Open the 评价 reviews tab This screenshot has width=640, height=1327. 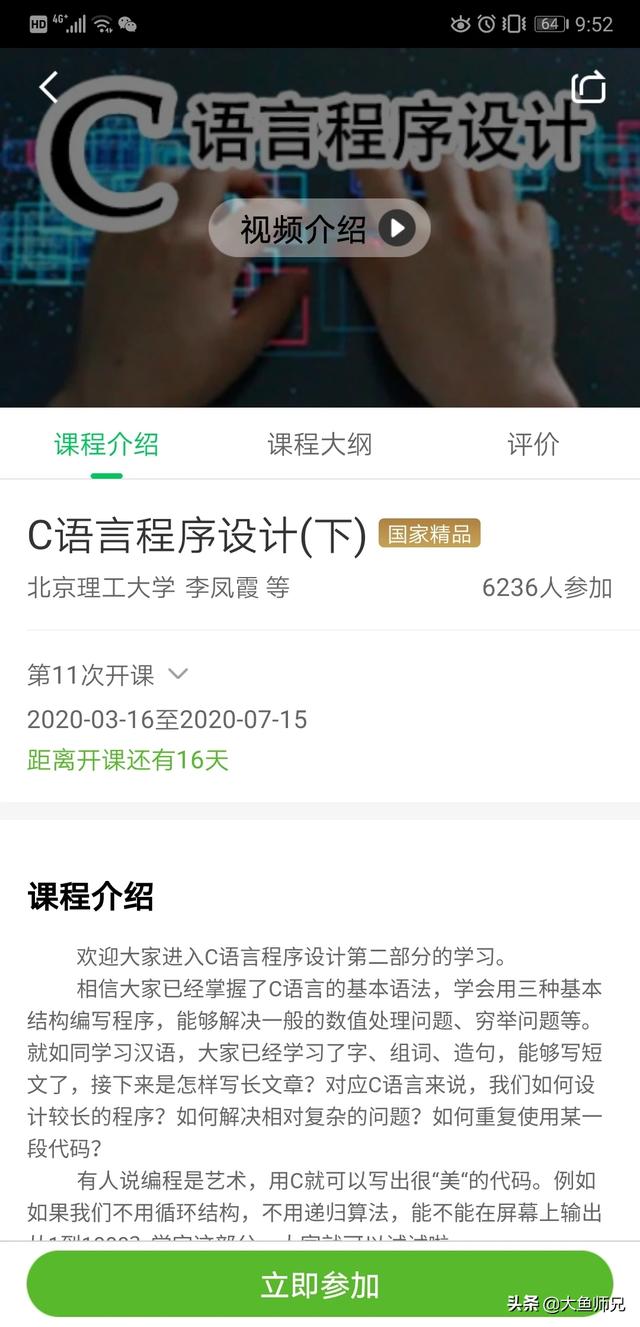533,444
